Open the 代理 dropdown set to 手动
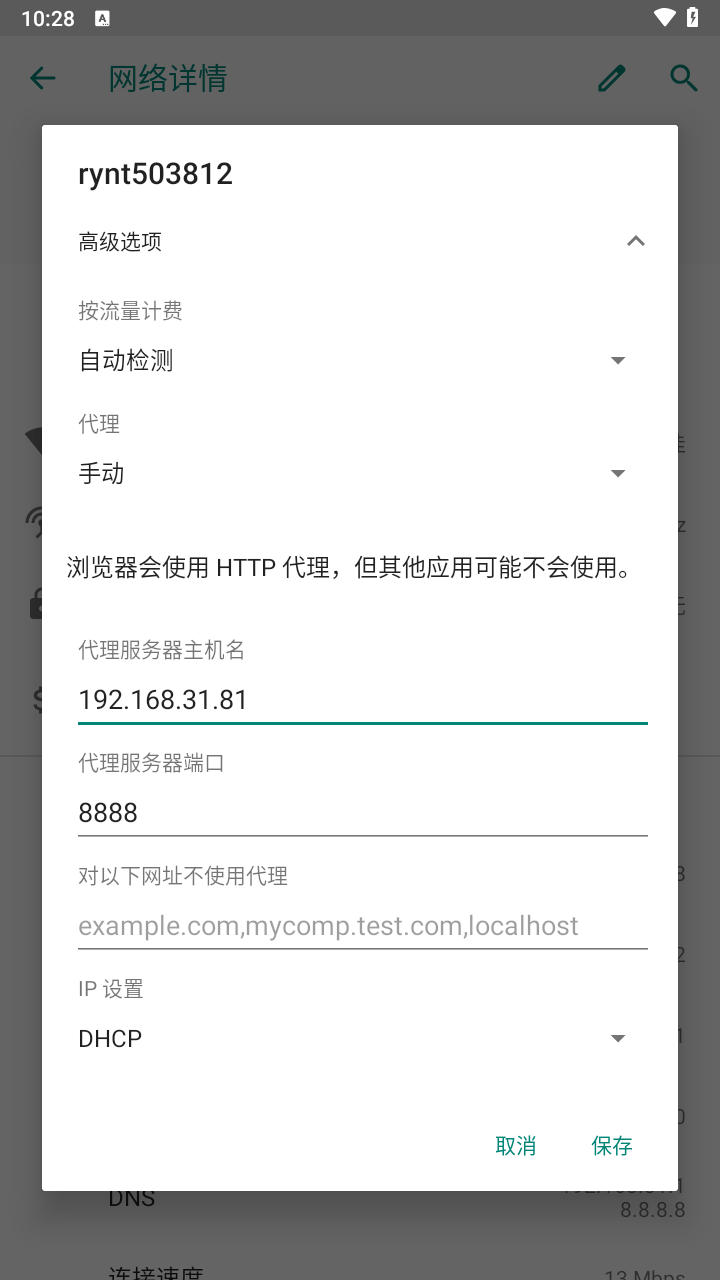 [360, 473]
